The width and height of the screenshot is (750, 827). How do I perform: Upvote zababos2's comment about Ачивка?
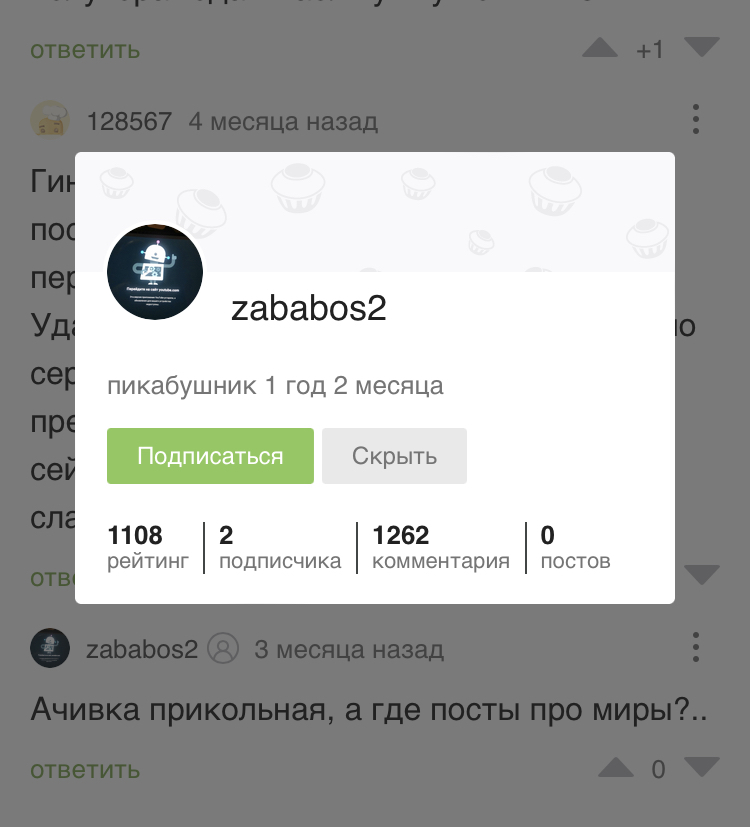pyautogui.click(x=615, y=768)
